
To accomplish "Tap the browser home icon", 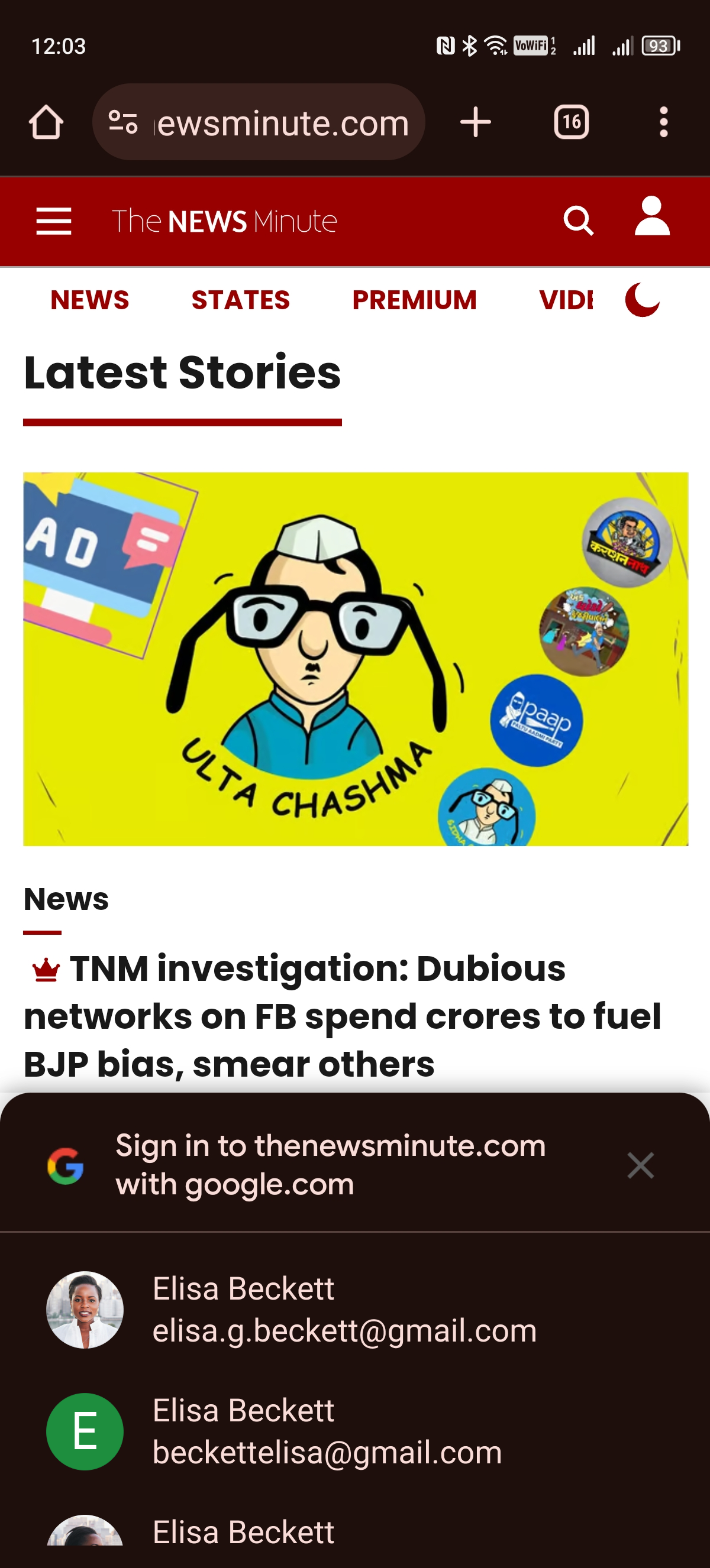I will 48,121.
